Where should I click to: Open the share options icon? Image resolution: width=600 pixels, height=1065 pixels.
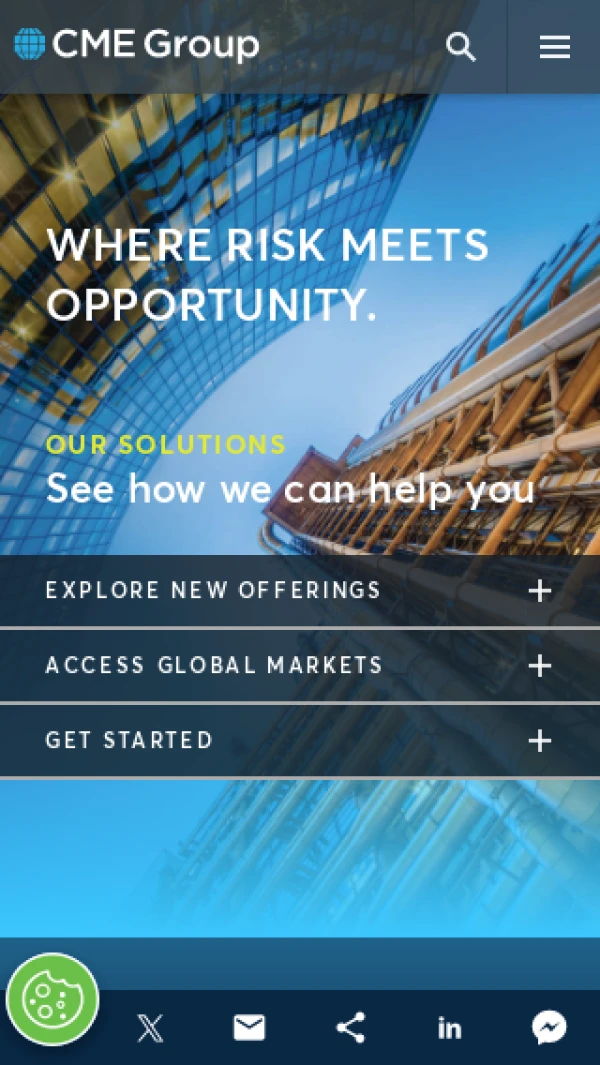tap(350, 1027)
